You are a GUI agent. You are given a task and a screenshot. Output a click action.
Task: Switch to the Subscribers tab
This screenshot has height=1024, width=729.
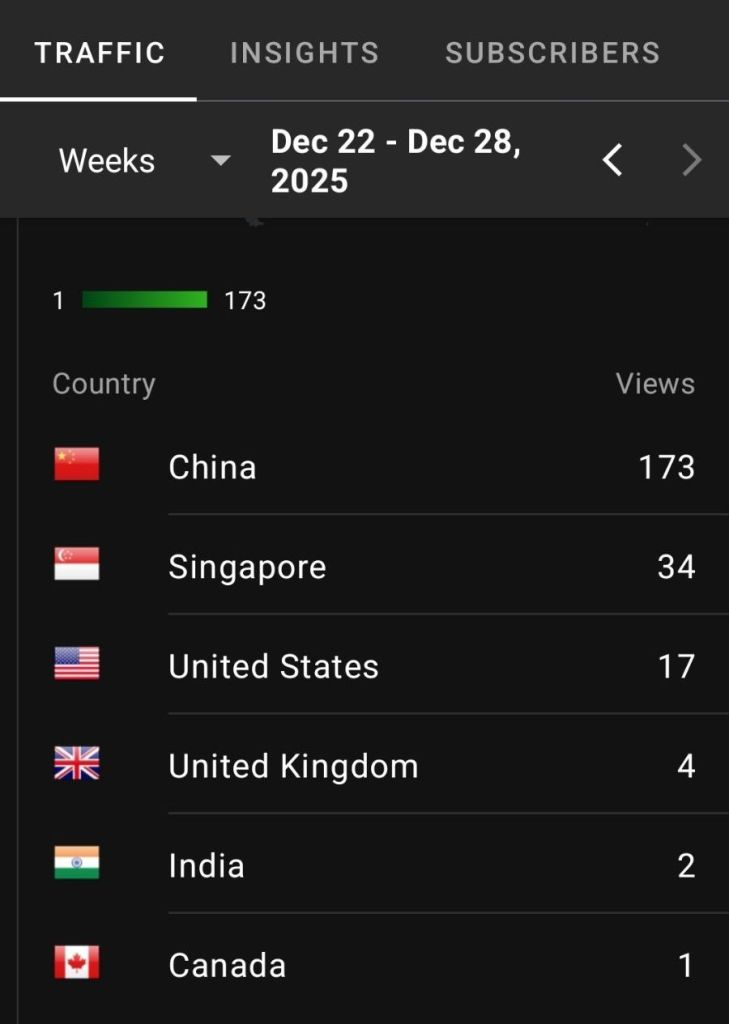[552, 53]
